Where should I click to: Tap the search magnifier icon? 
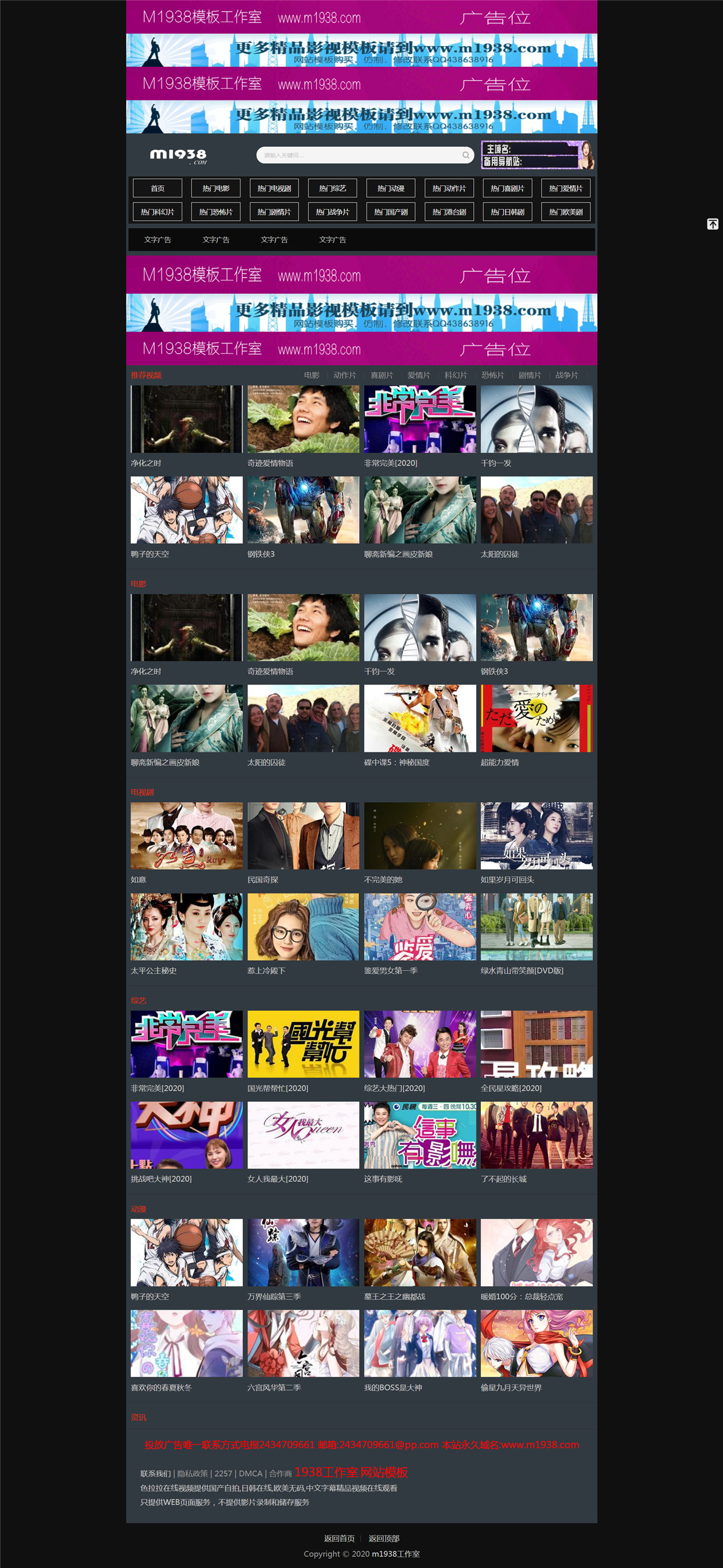click(x=465, y=155)
